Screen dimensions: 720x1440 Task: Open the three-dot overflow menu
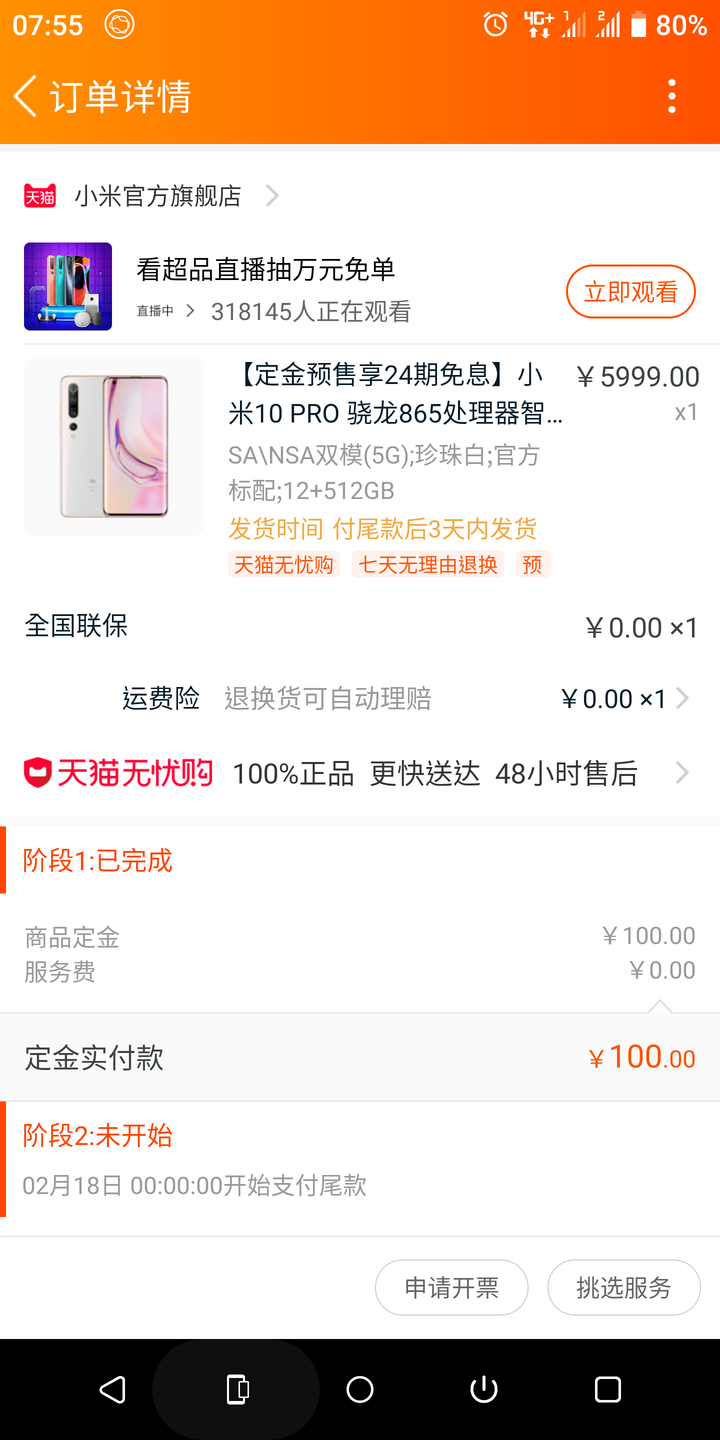click(x=671, y=97)
